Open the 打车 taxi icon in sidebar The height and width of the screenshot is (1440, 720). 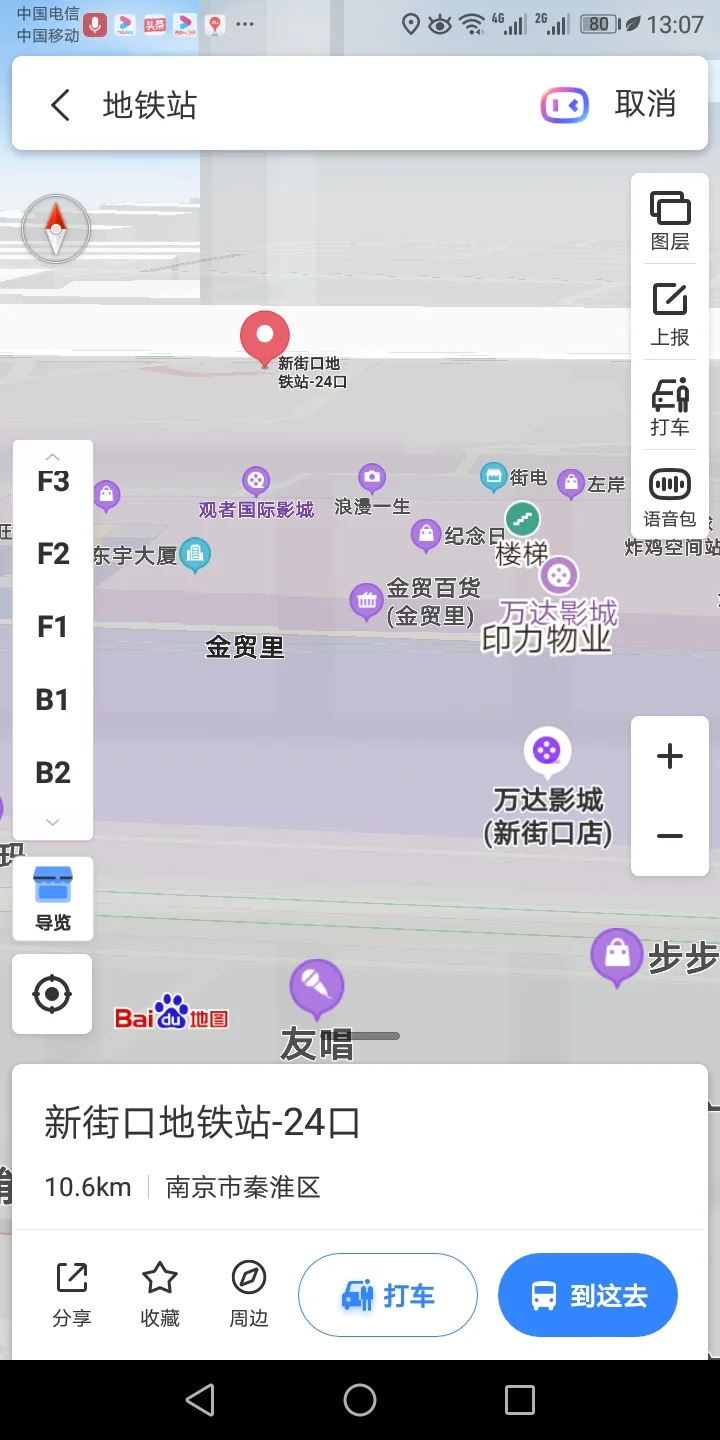[669, 403]
